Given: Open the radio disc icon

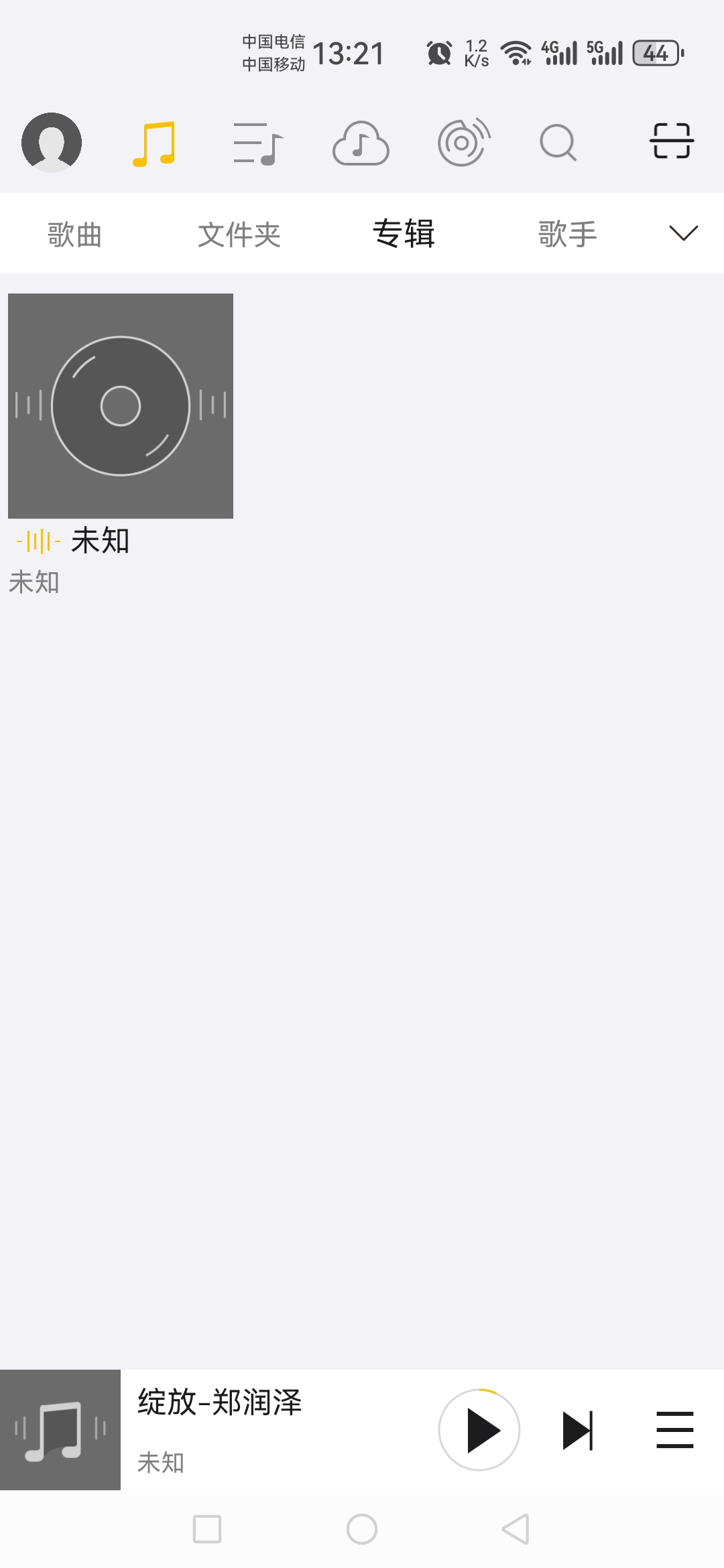Looking at the screenshot, I should (x=463, y=142).
